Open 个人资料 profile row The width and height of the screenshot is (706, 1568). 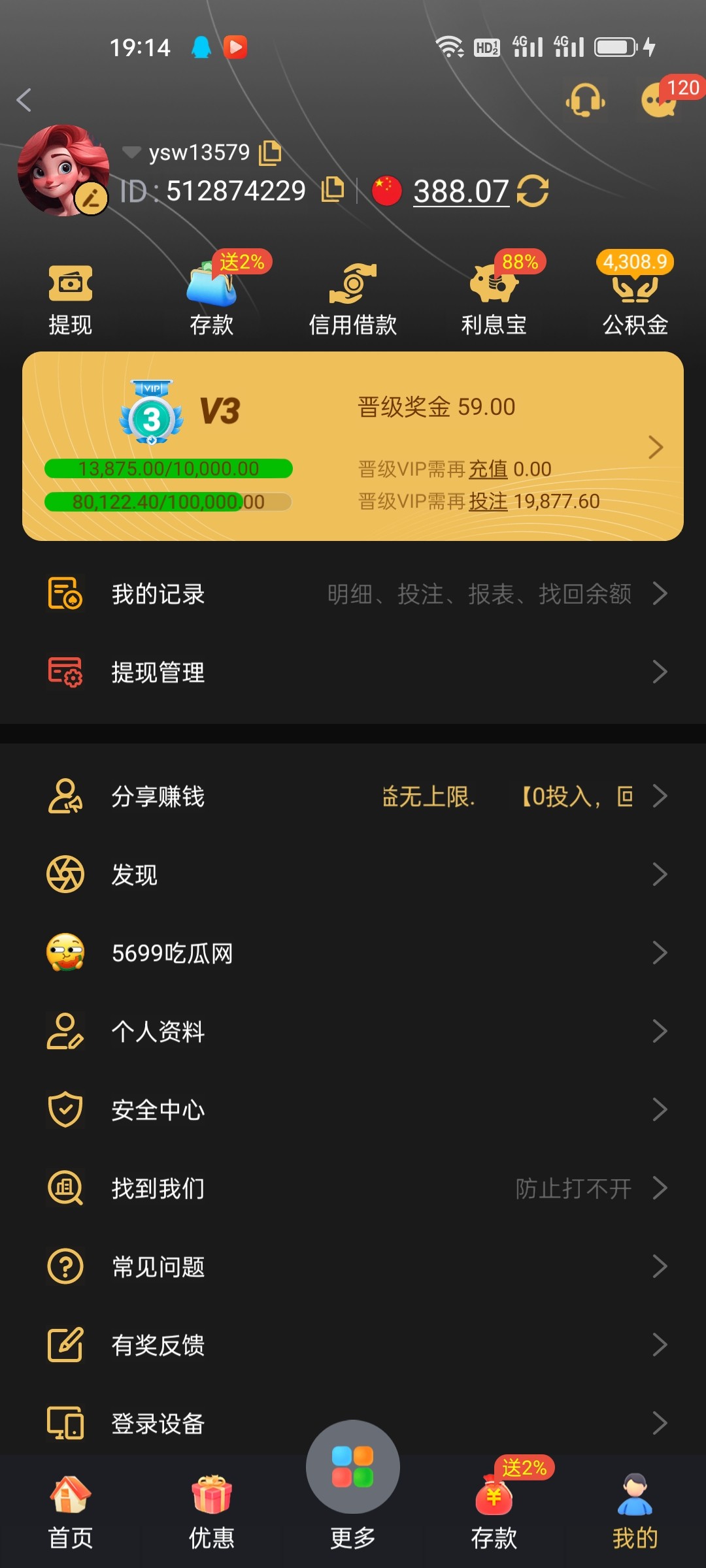click(353, 1032)
